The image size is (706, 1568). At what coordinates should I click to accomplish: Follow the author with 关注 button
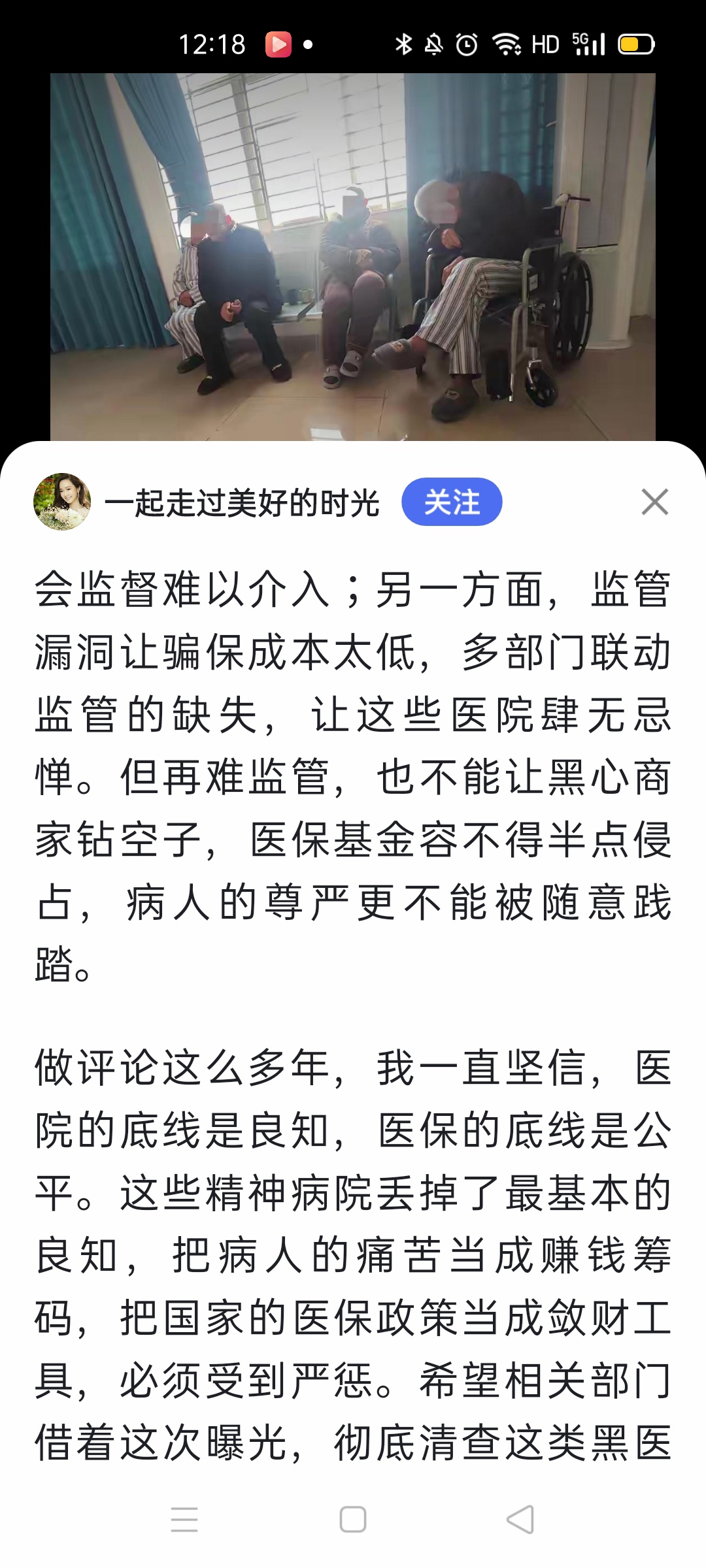pyautogui.click(x=452, y=502)
